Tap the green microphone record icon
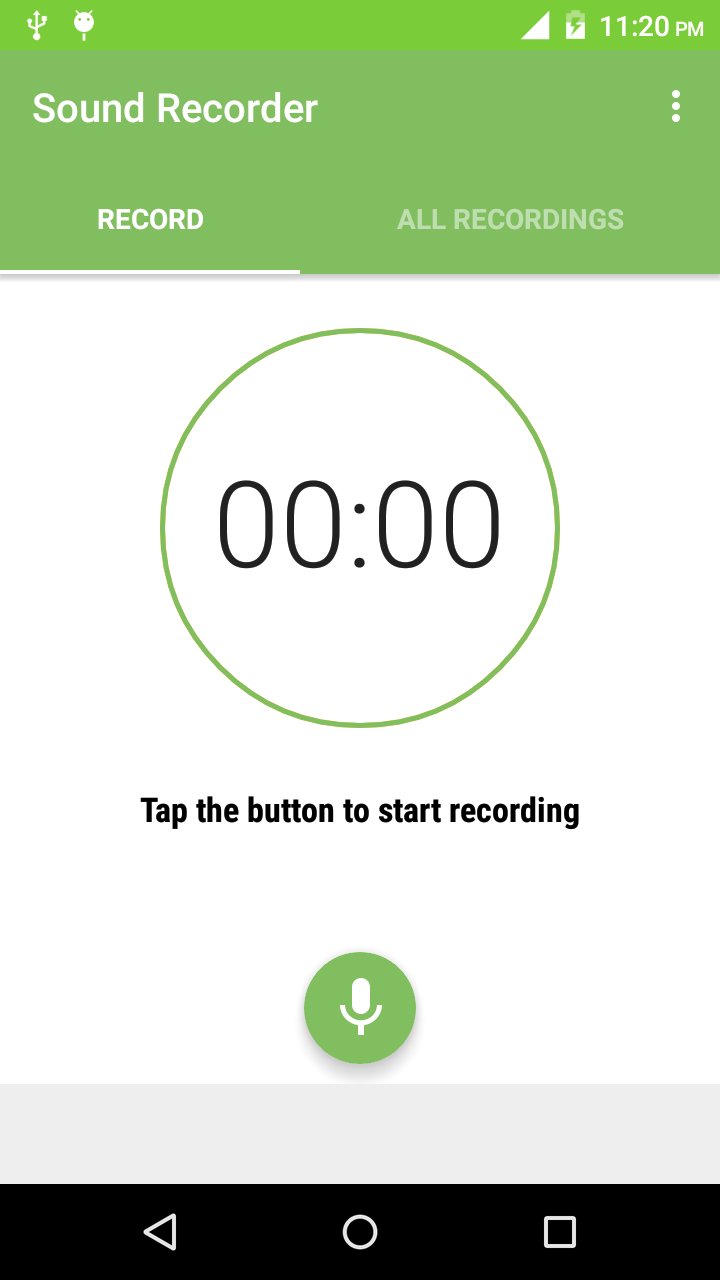 coord(359,1007)
